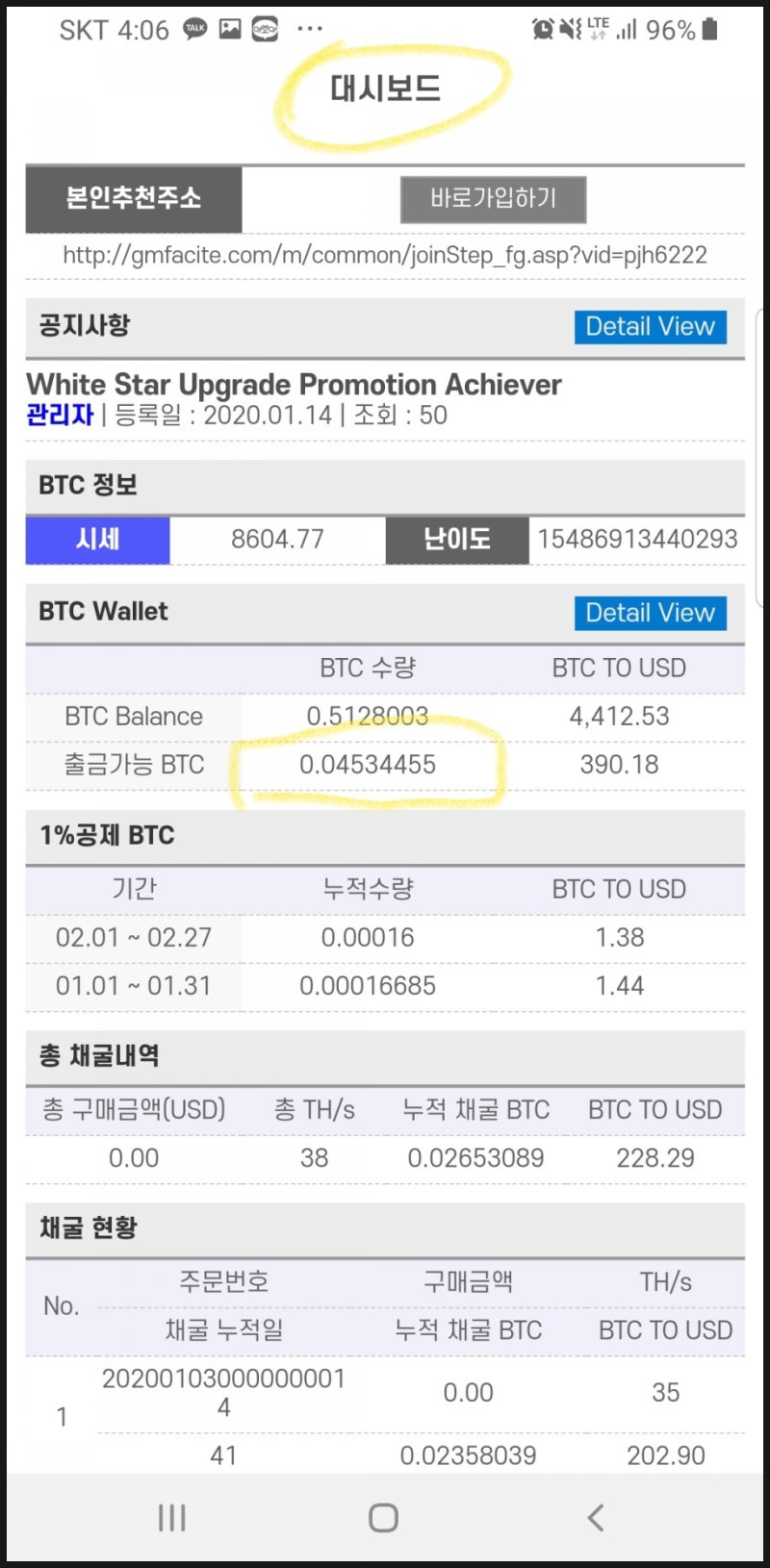Select the 관리자 author link

pos(57,416)
